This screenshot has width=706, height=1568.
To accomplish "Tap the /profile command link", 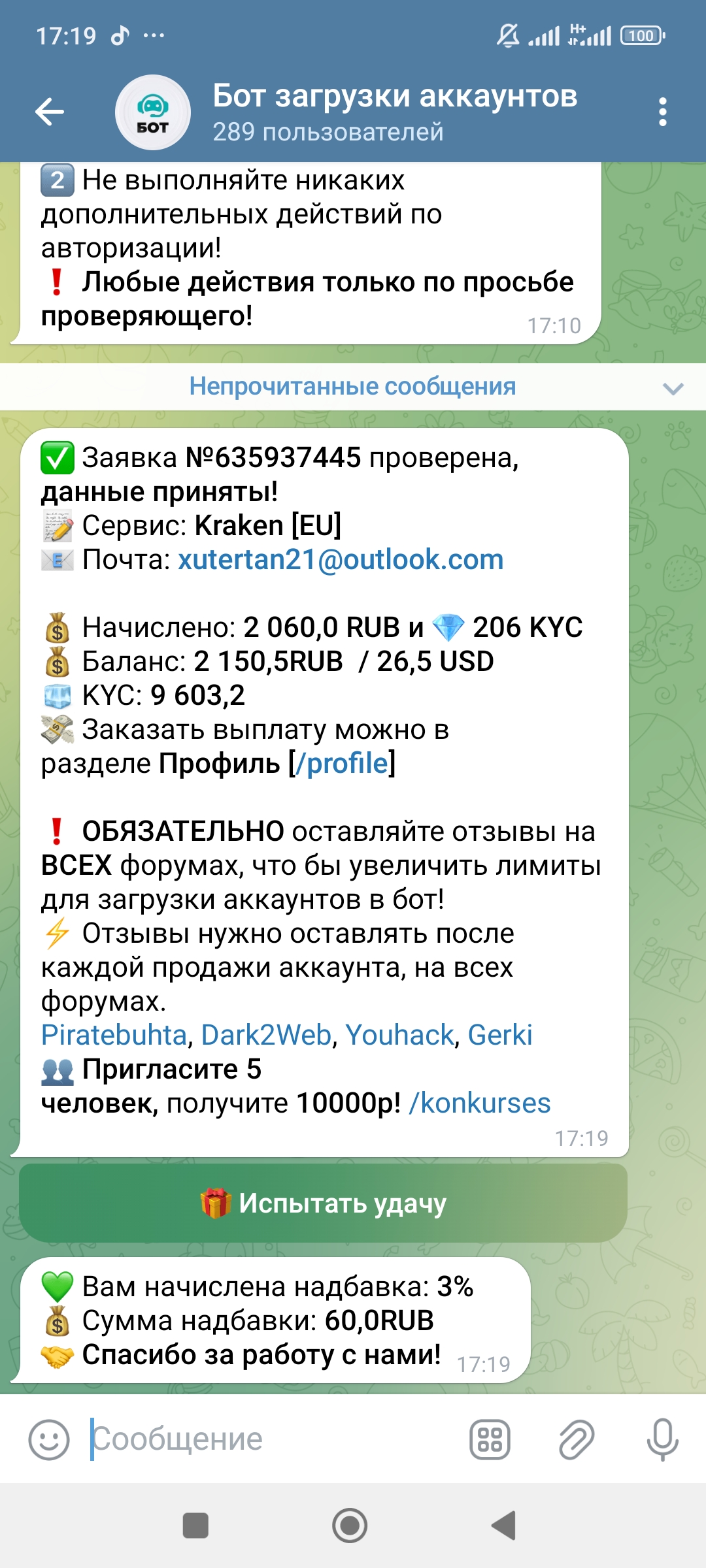I will tap(343, 763).
